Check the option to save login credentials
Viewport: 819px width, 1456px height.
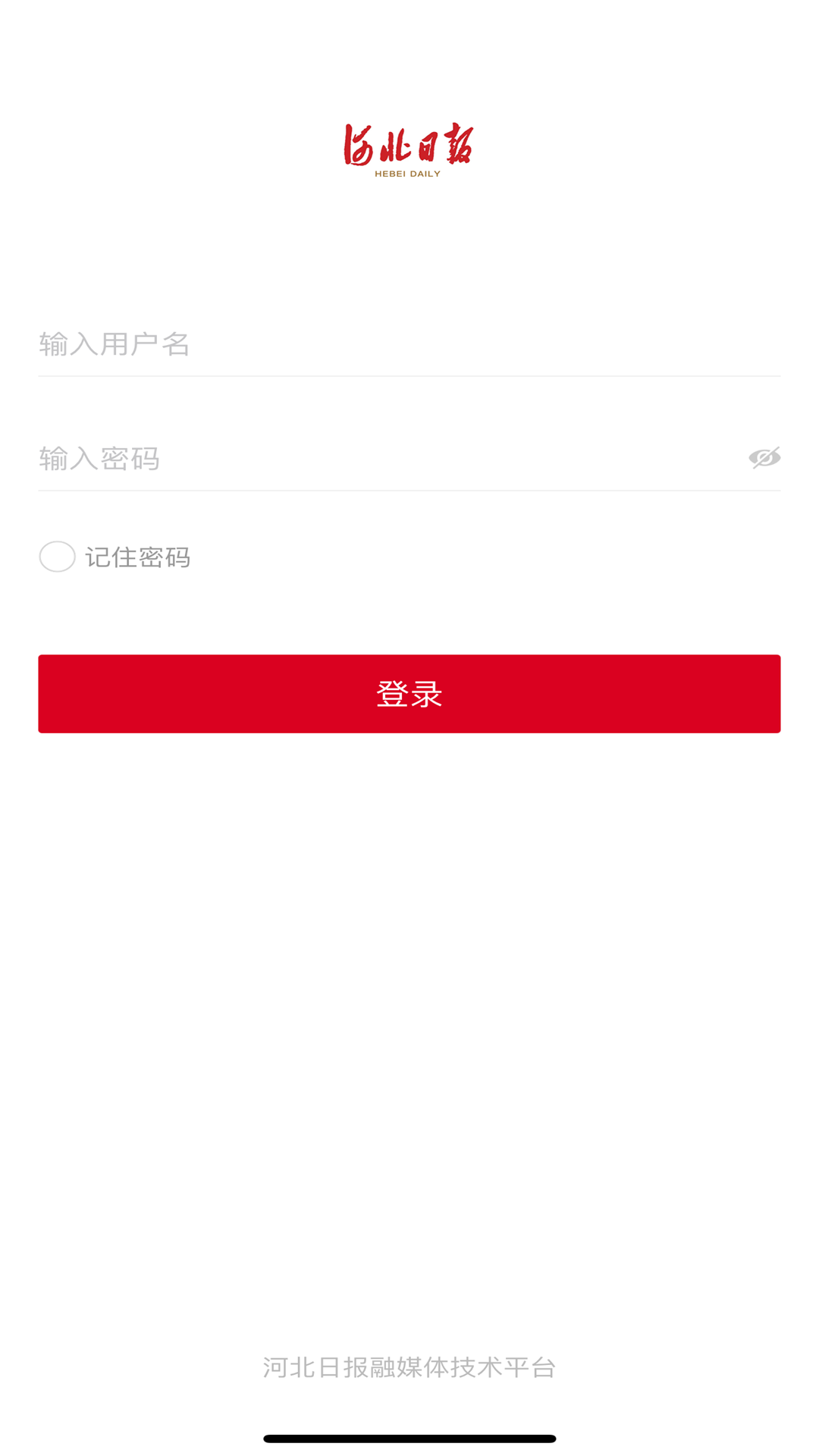tap(57, 557)
